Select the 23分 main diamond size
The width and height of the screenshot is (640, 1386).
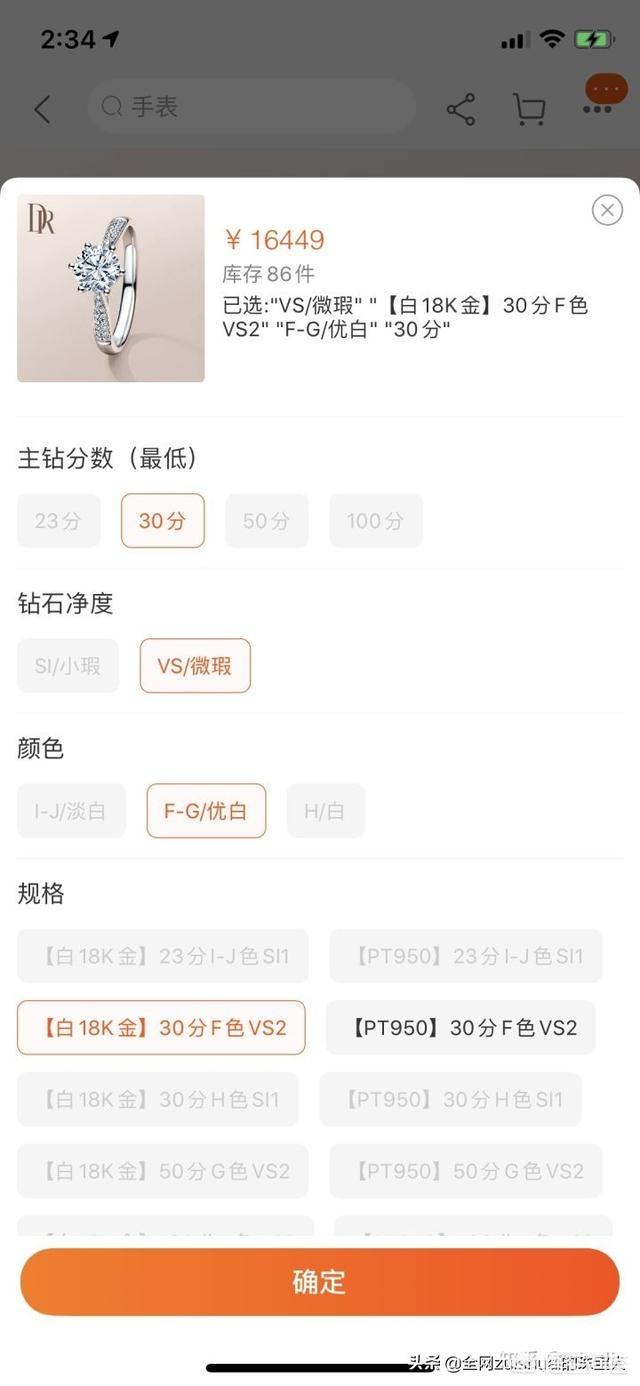point(58,521)
